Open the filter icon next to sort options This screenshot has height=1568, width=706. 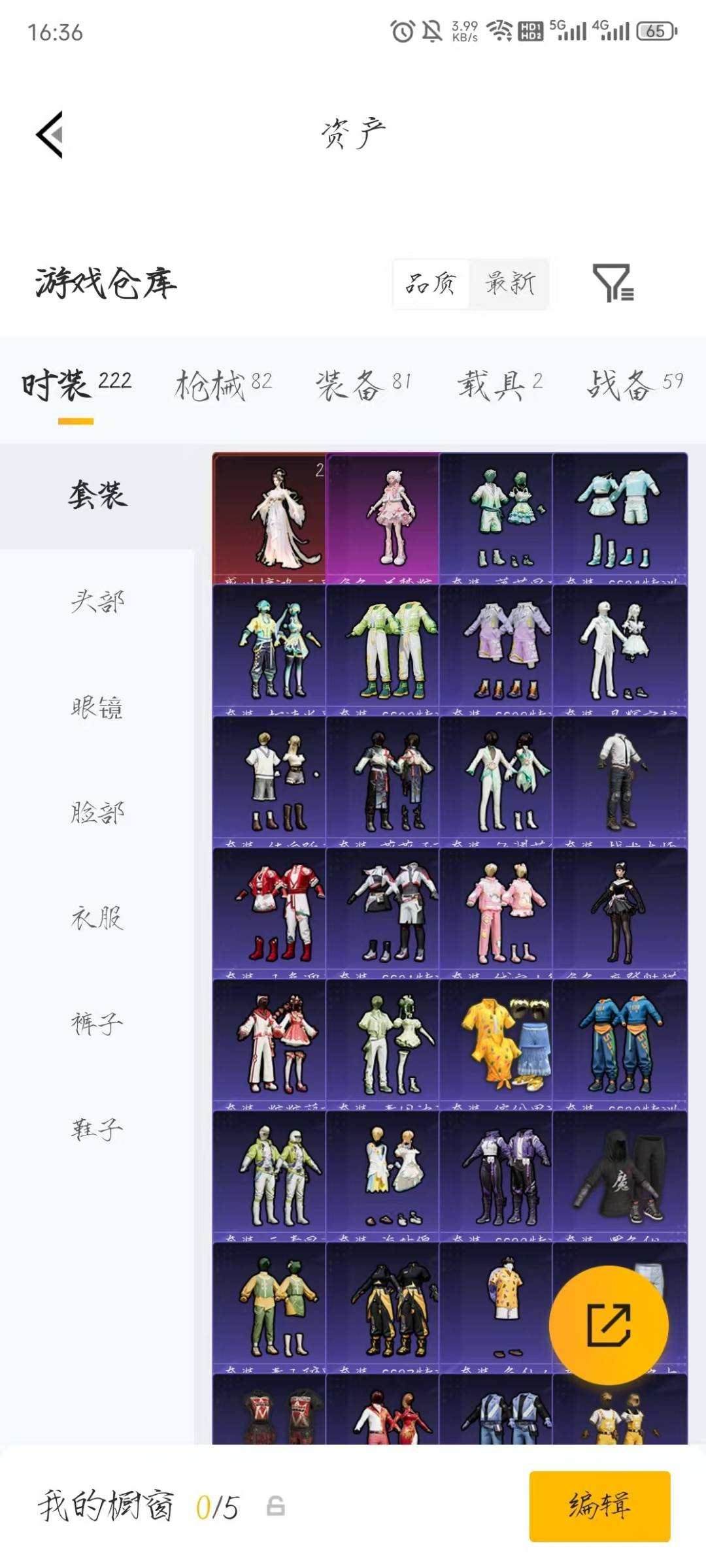click(x=618, y=284)
